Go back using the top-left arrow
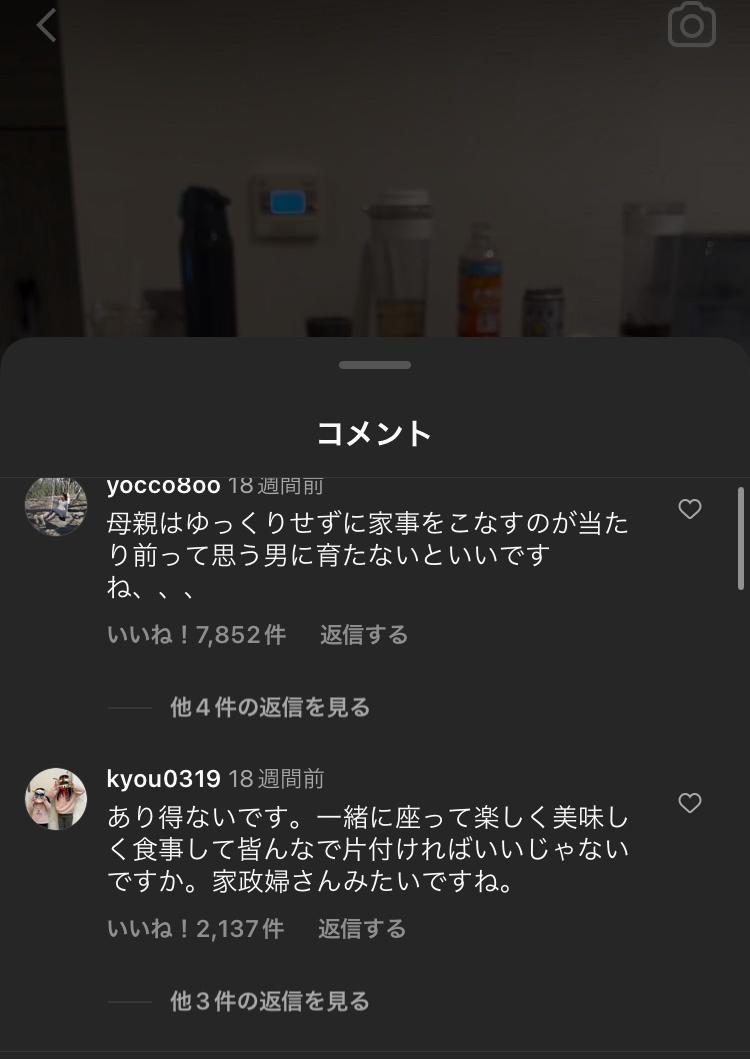Viewport: 750px width, 1059px height. (x=46, y=25)
